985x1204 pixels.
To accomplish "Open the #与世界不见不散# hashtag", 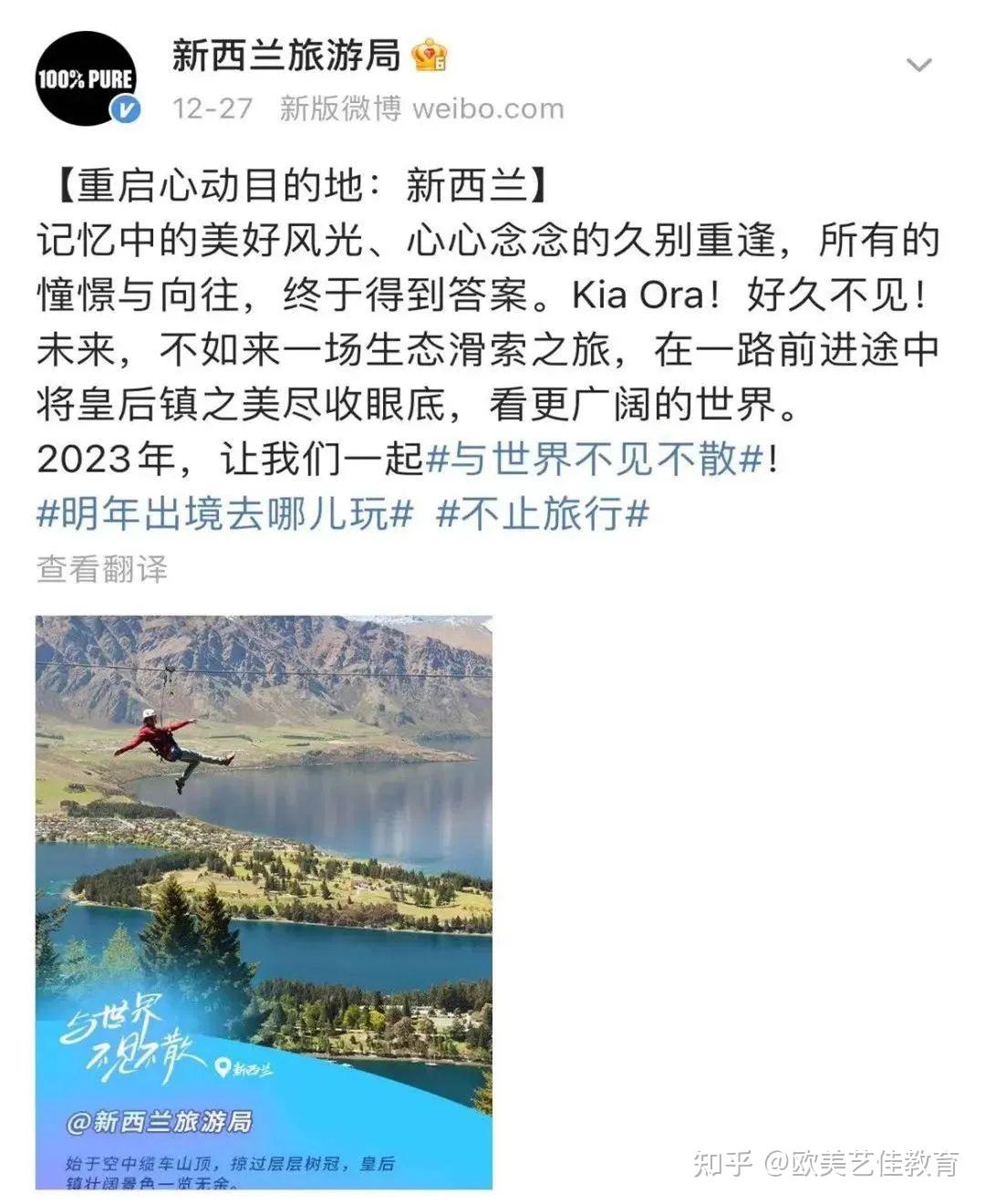I will [595, 459].
